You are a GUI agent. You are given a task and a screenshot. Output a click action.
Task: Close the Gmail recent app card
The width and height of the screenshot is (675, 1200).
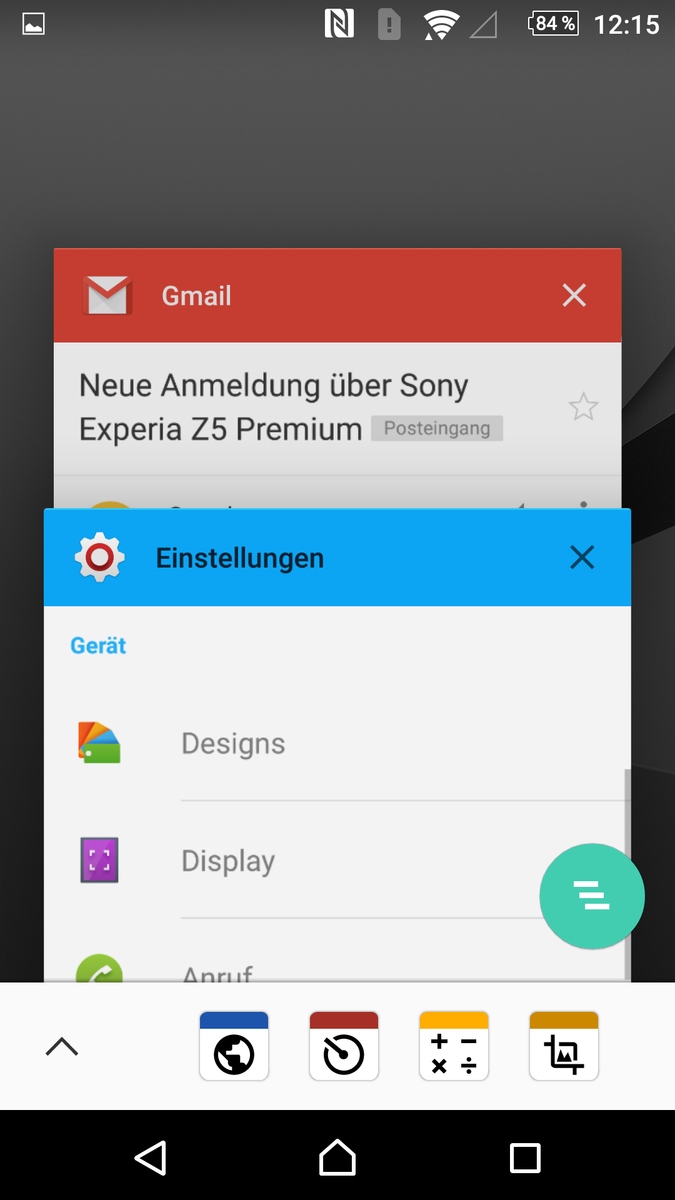[x=574, y=295]
